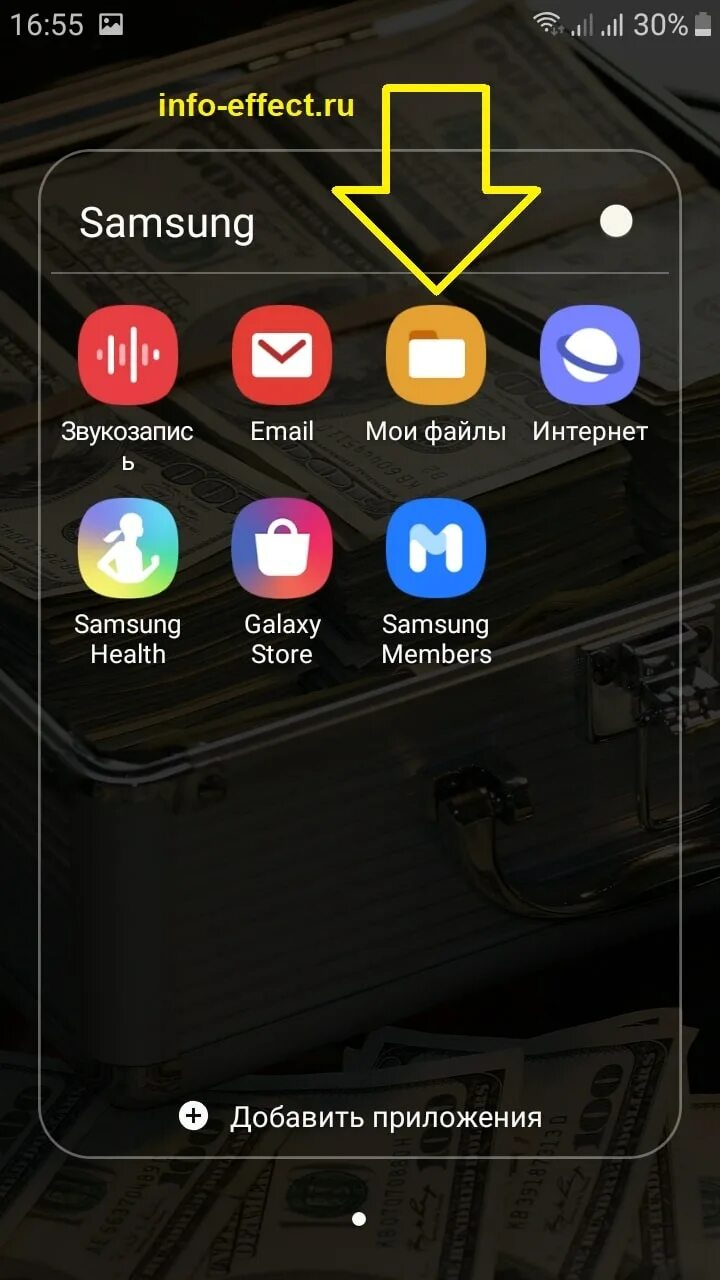Launch the Интернет browser
The width and height of the screenshot is (720, 1280).
tap(590, 355)
